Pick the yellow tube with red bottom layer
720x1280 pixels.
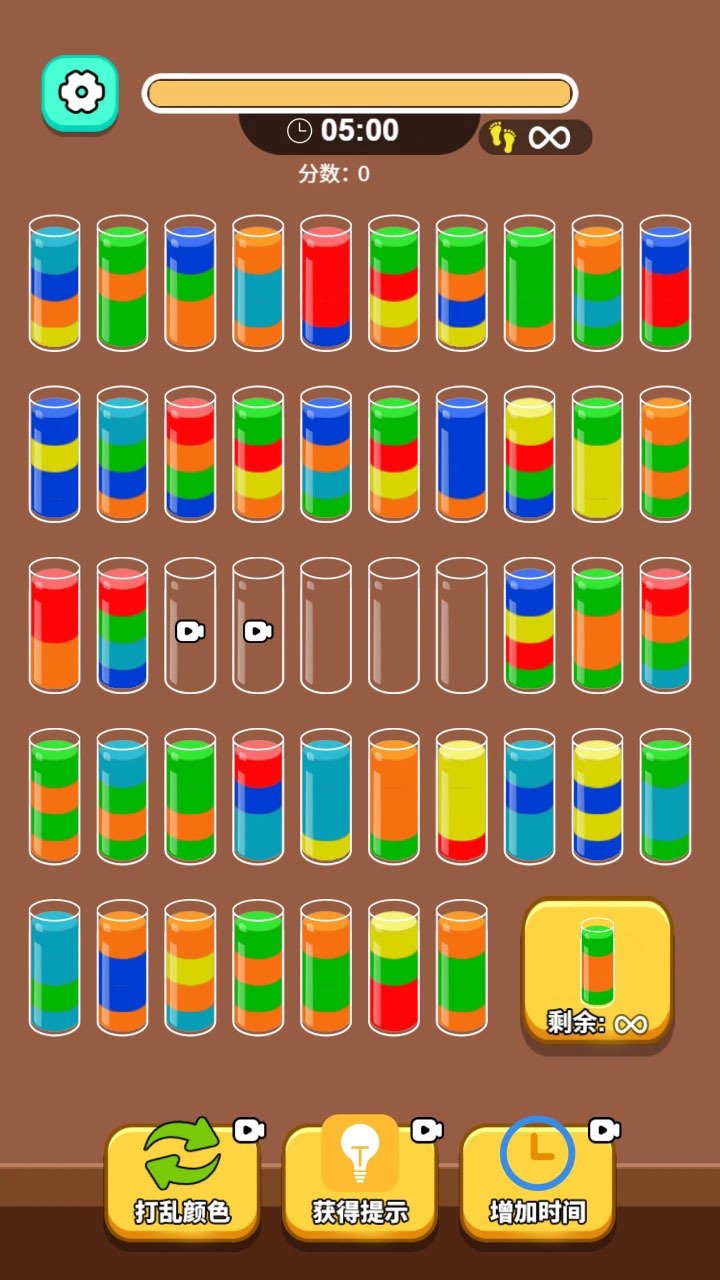(x=462, y=797)
